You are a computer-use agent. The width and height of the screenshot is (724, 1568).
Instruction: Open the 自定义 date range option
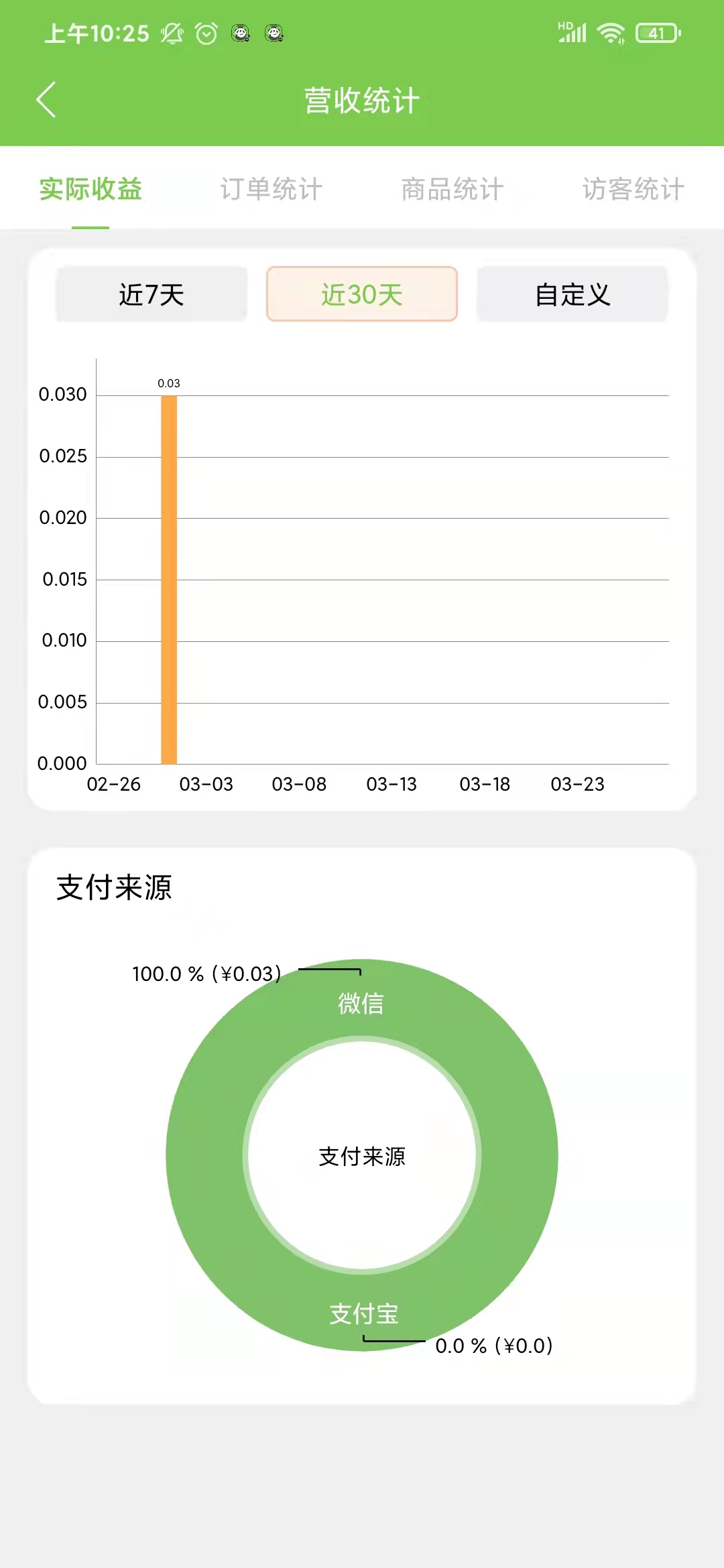coord(572,294)
